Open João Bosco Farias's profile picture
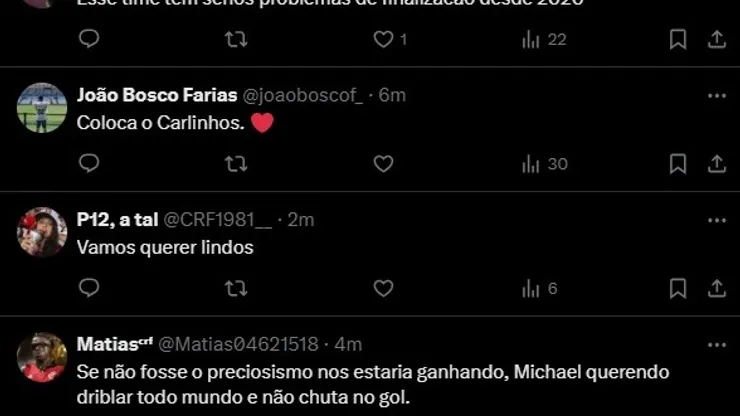740x416 pixels. (x=42, y=108)
